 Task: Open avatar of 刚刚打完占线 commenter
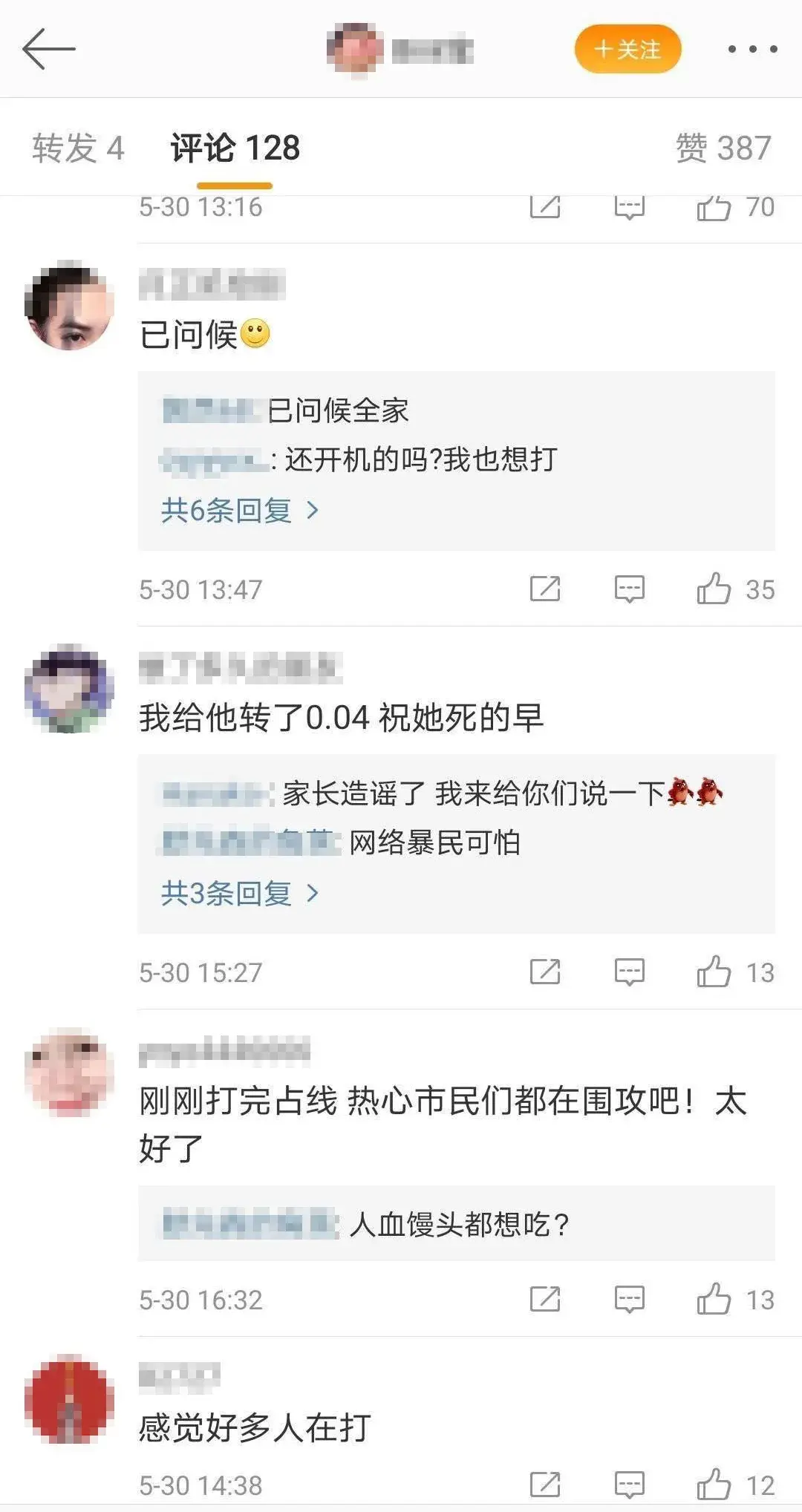click(69, 1073)
